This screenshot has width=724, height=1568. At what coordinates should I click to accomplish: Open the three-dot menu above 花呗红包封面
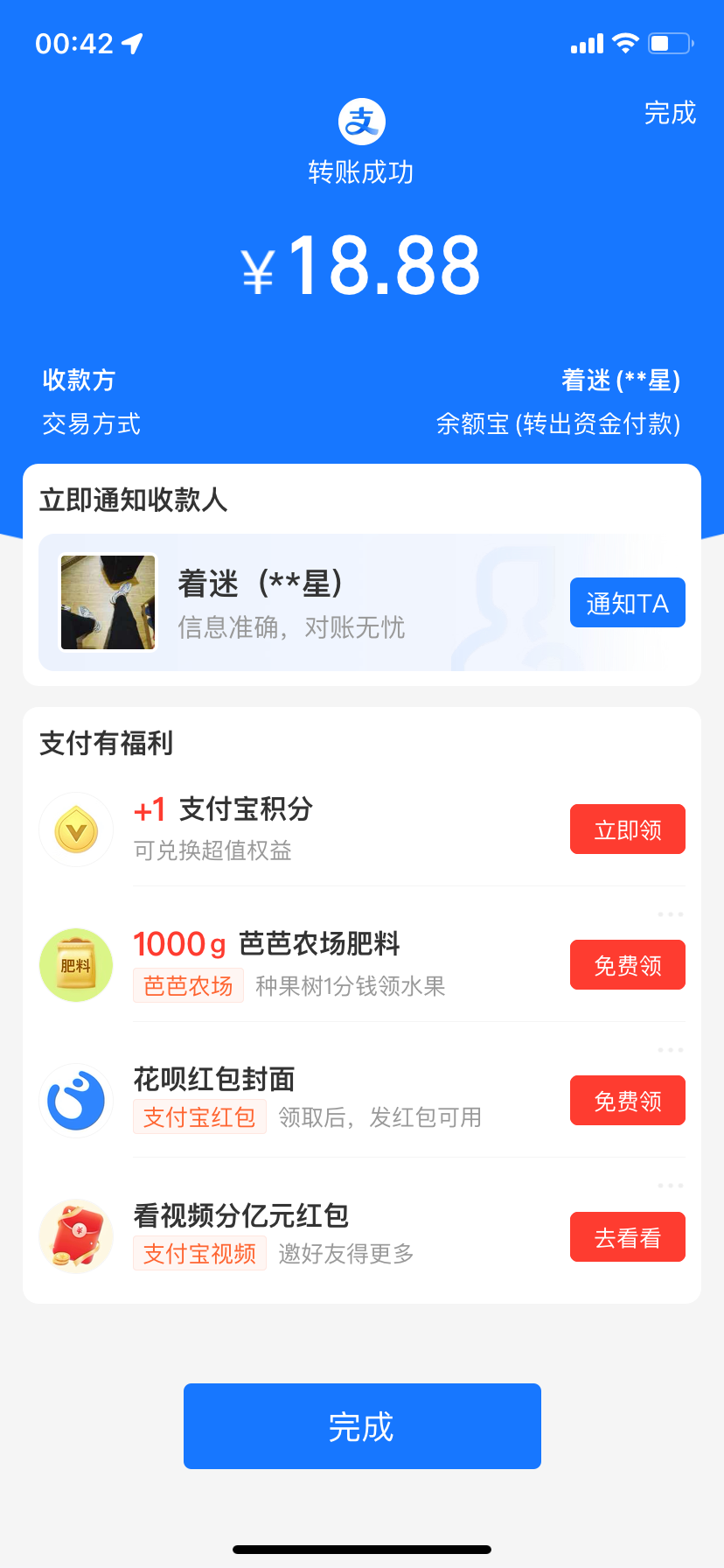671,1050
